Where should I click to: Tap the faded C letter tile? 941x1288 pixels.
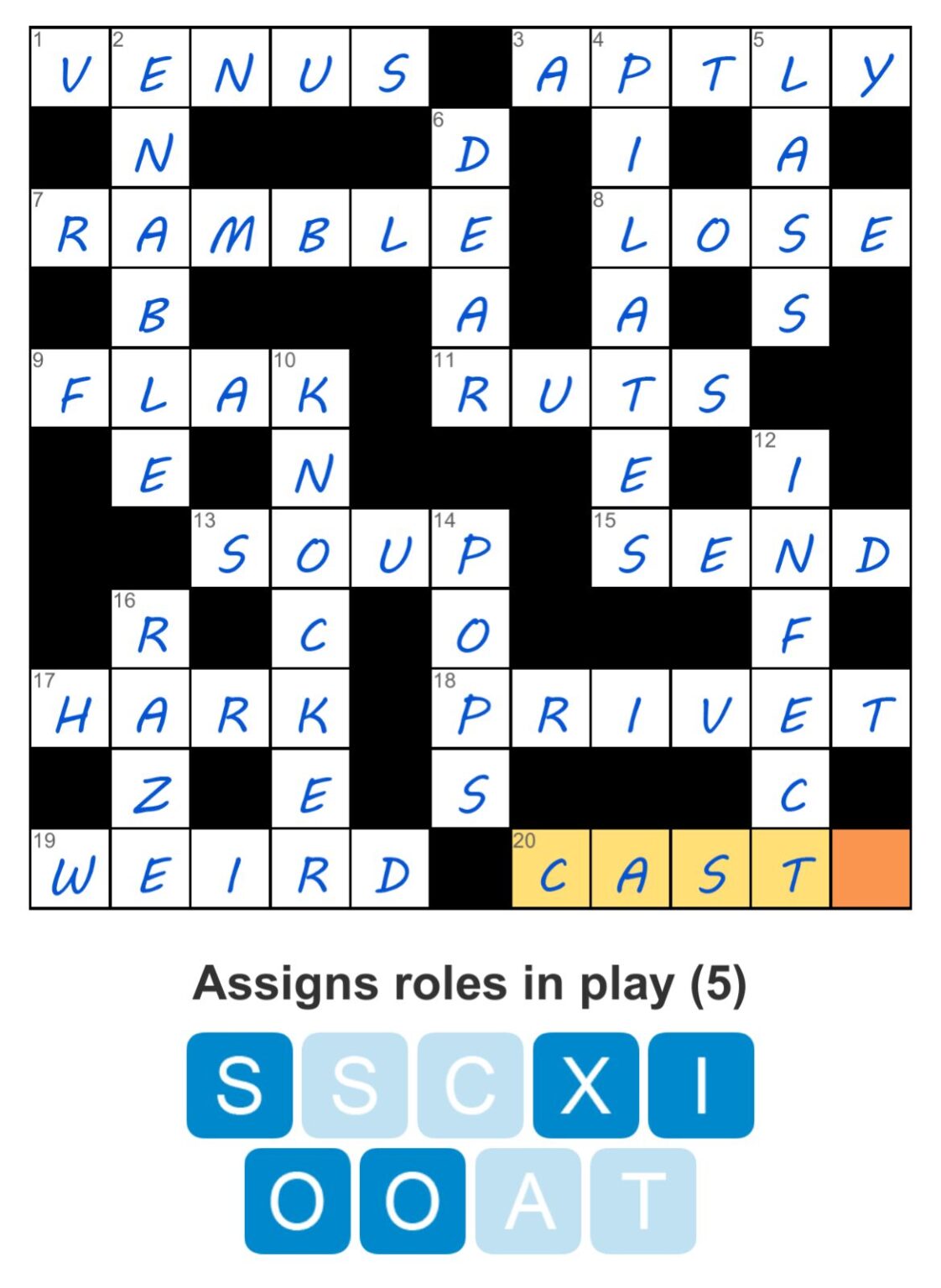click(x=470, y=1084)
